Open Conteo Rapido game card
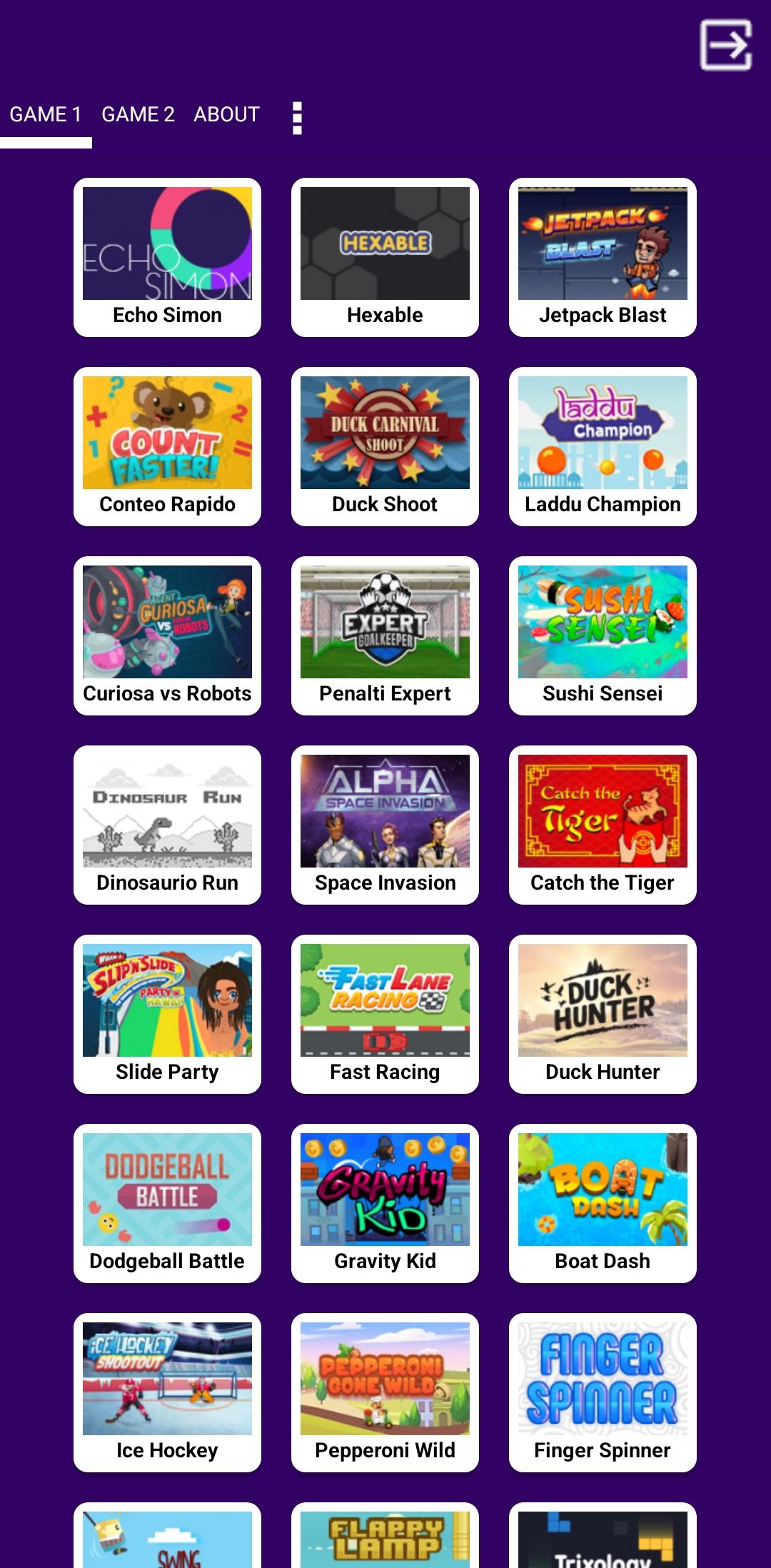771x1568 pixels. pos(167,446)
